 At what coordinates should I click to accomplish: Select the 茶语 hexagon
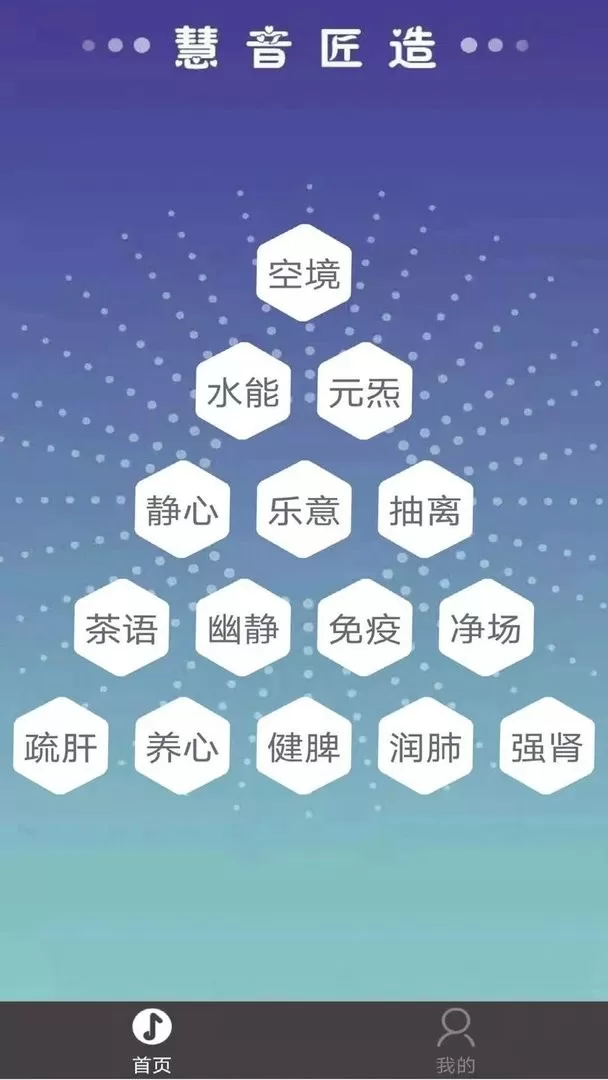pos(121,628)
